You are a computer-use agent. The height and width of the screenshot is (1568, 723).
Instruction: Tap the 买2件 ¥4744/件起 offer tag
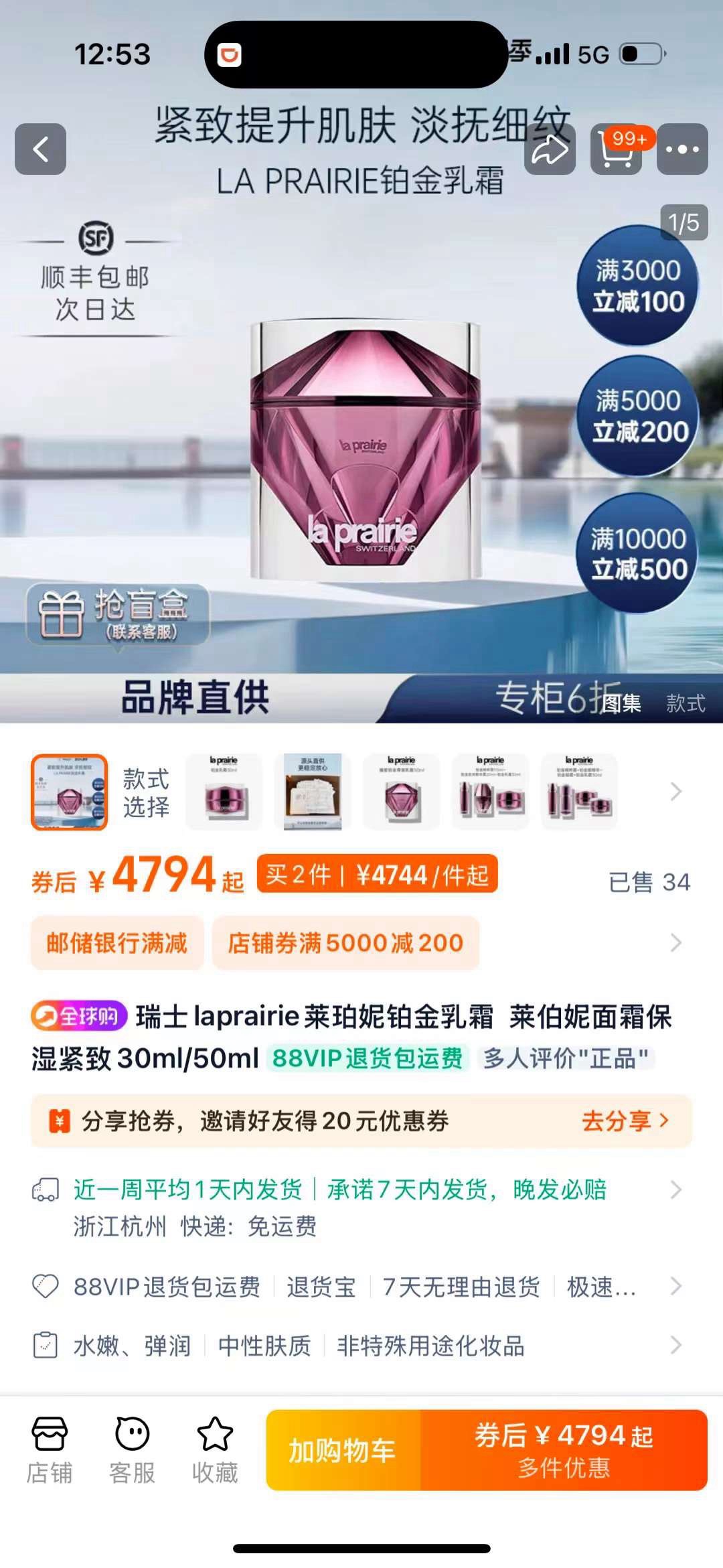(x=377, y=875)
